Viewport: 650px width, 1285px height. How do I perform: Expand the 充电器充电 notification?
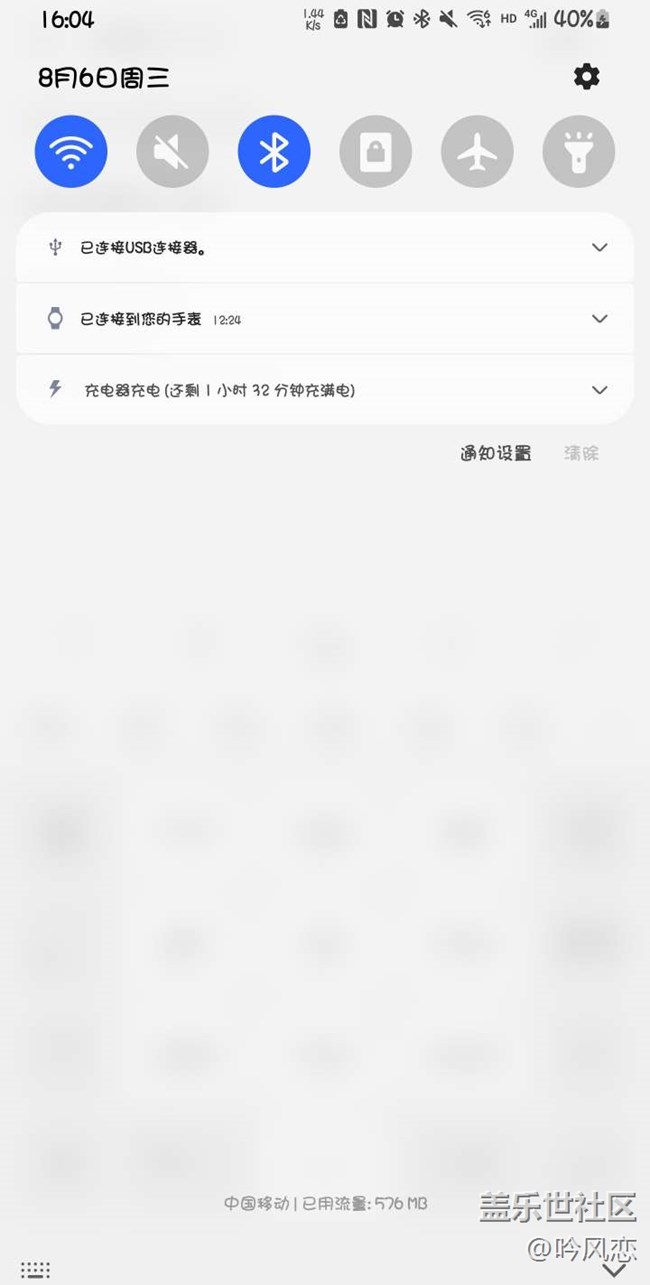click(599, 390)
